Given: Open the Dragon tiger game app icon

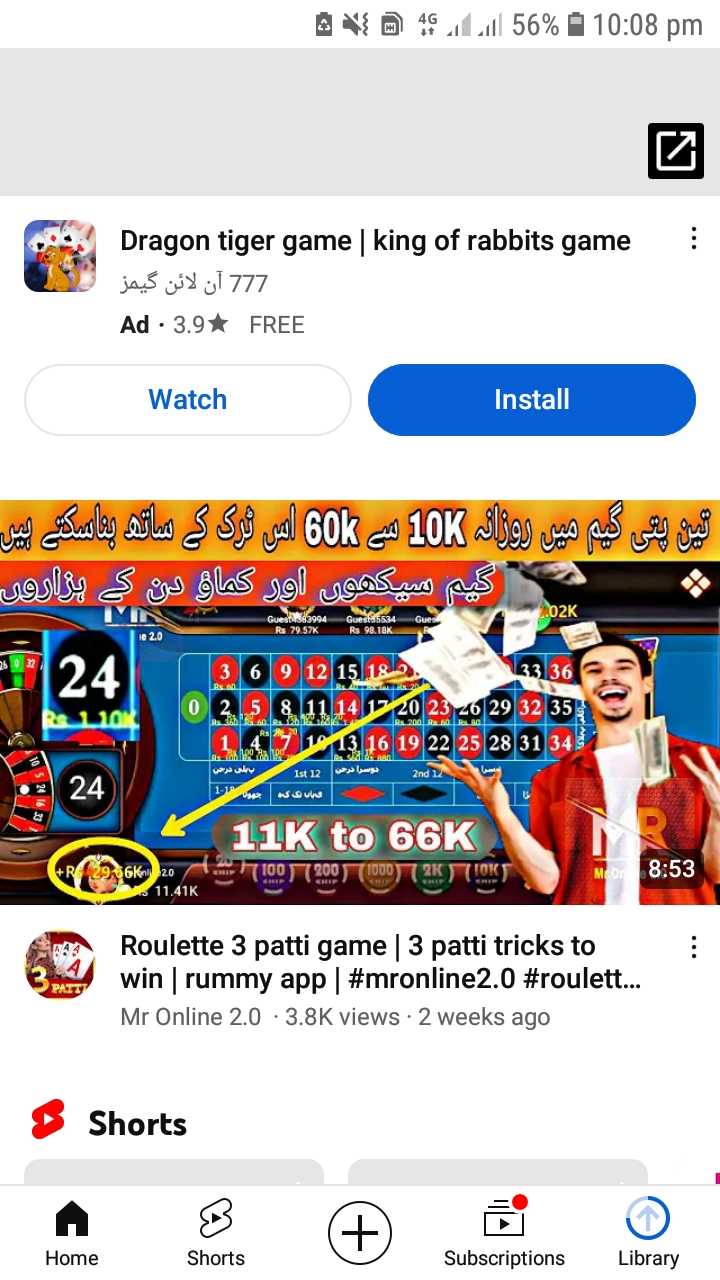Looking at the screenshot, I should pyautogui.click(x=60, y=256).
